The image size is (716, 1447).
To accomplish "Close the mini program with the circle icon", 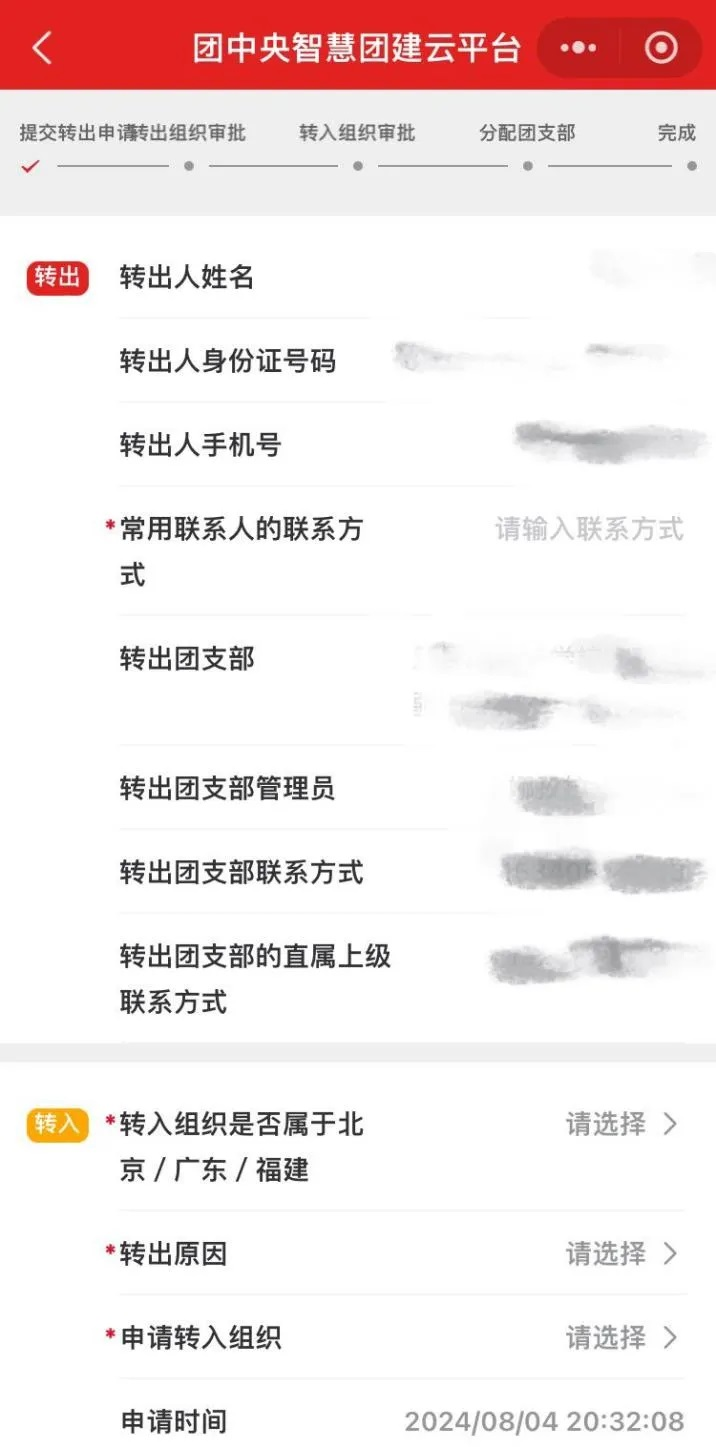I will 661,47.
